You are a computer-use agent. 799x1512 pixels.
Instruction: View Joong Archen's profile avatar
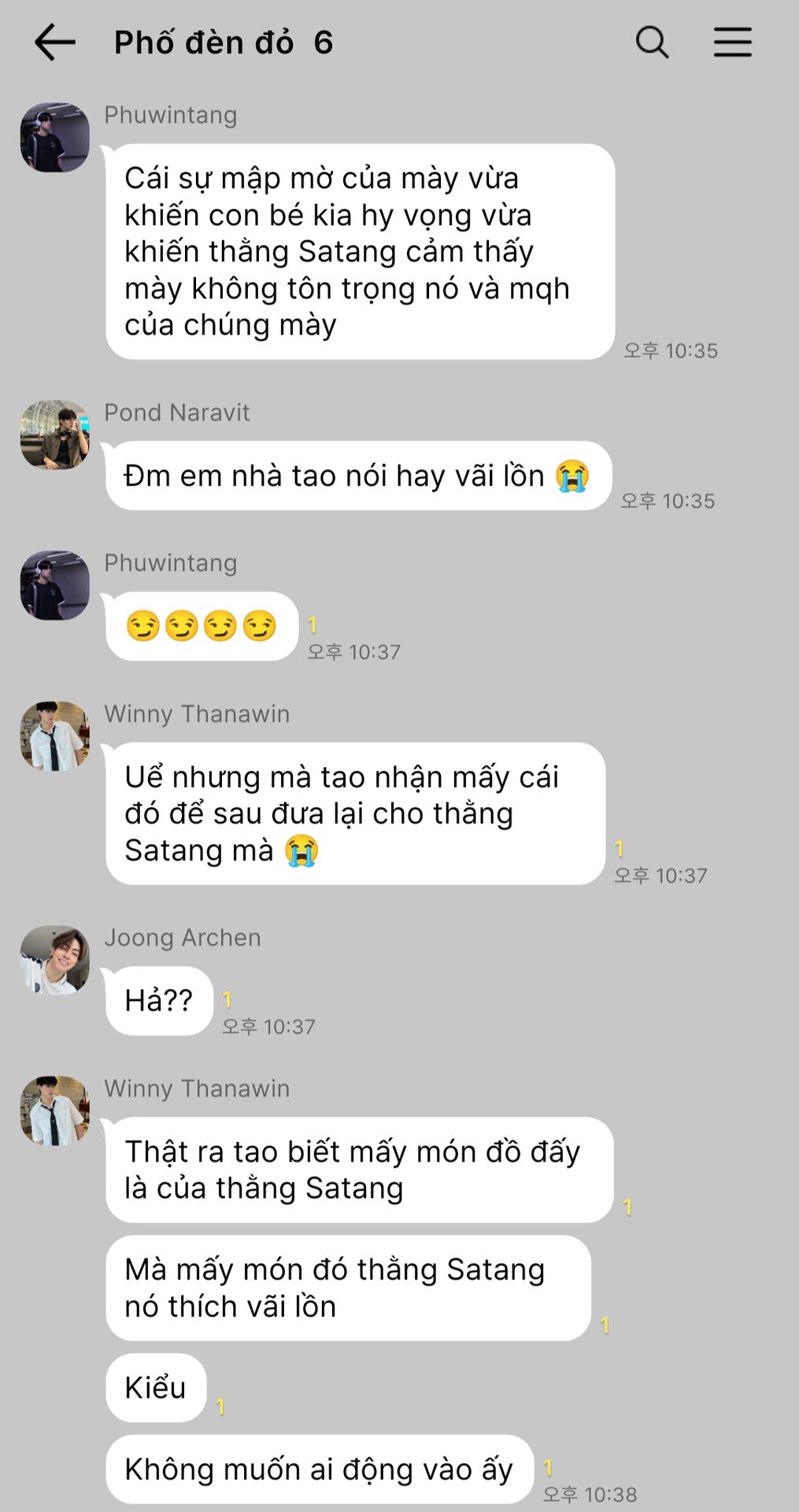[55, 960]
